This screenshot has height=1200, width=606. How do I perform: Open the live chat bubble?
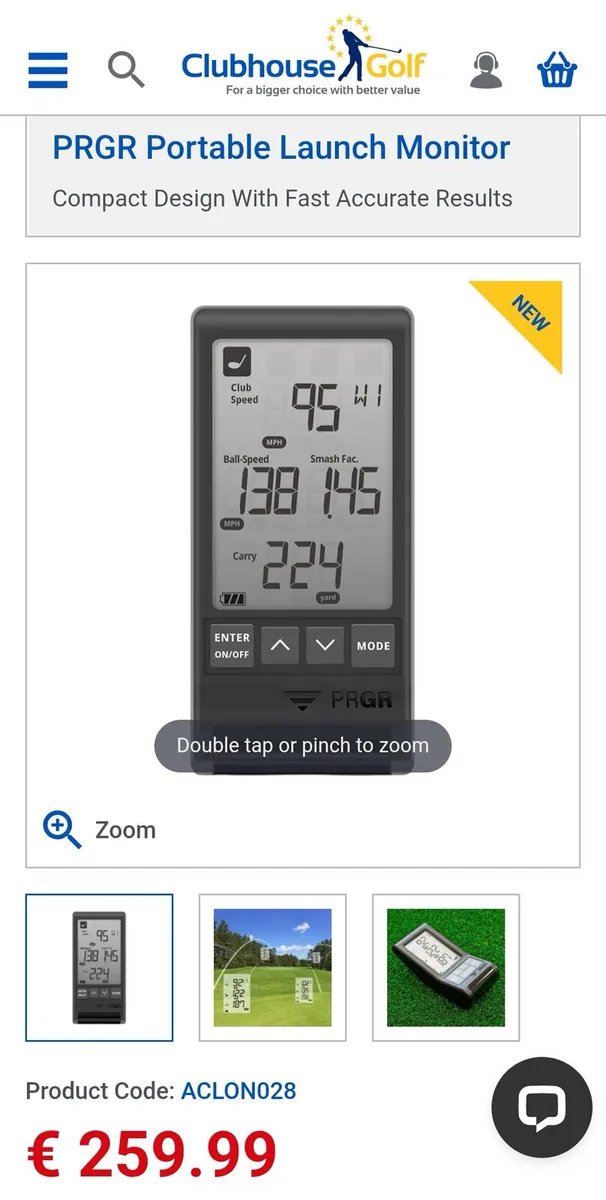pyautogui.click(x=542, y=1107)
